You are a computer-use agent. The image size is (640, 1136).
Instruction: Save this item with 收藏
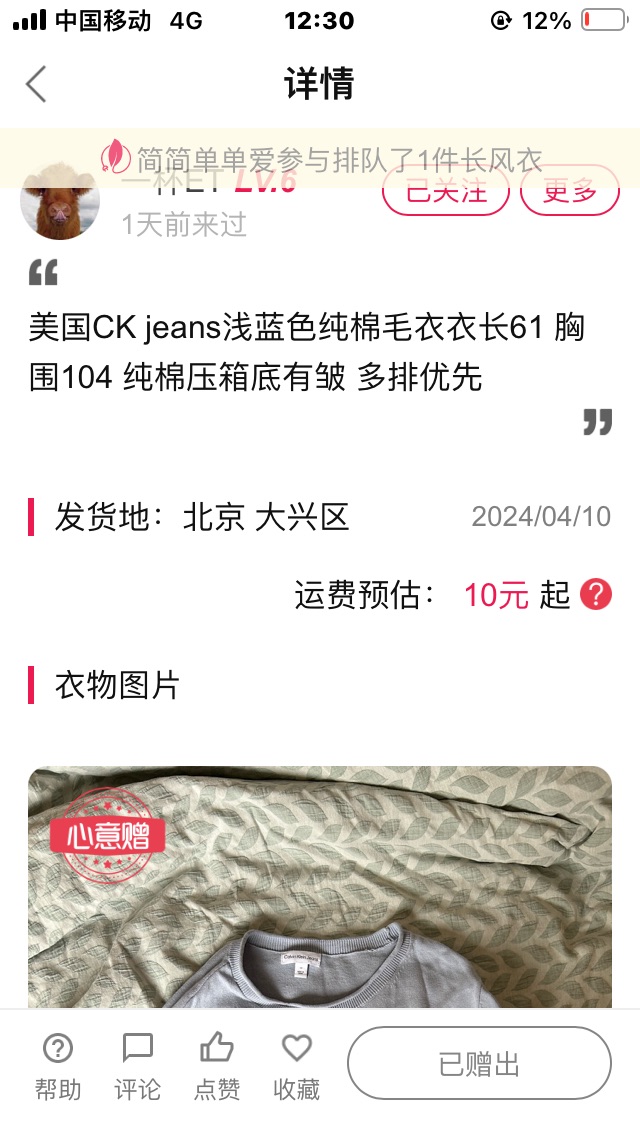pos(296,1066)
